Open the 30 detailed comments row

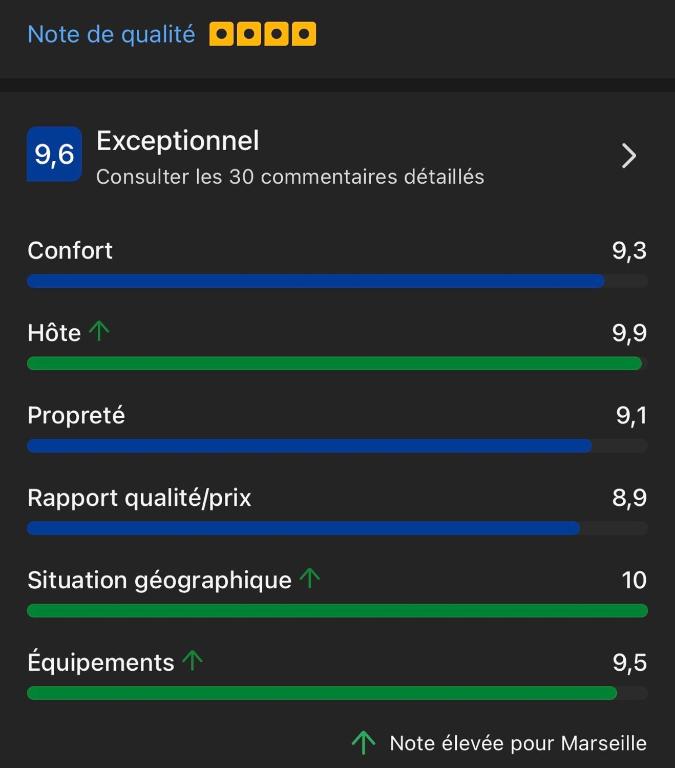(x=338, y=156)
